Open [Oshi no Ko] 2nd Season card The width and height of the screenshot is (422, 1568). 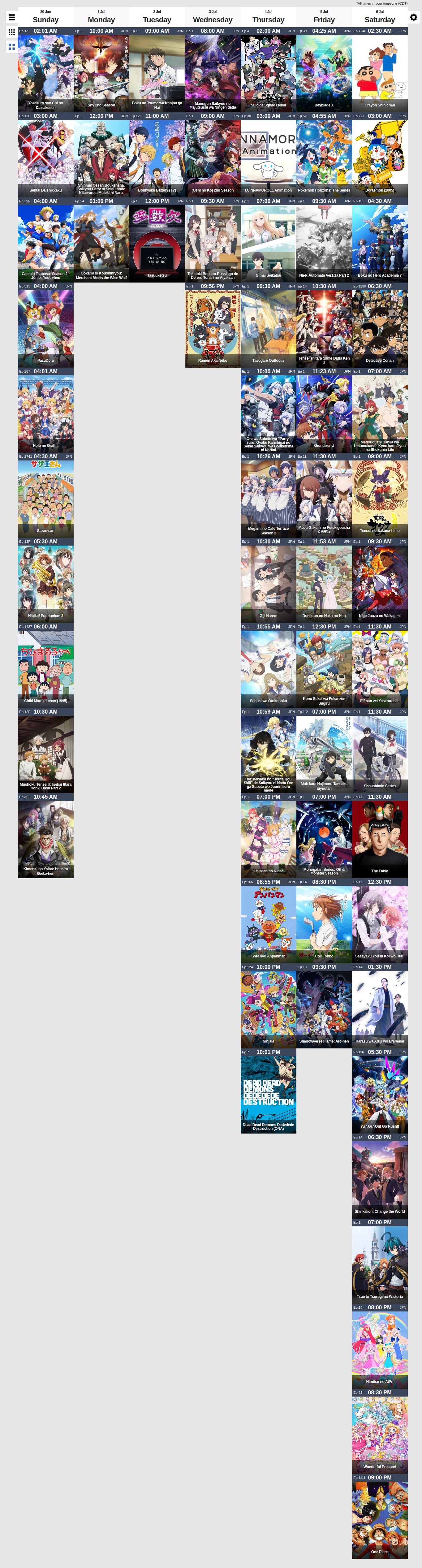pyautogui.click(x=213, y=157)
